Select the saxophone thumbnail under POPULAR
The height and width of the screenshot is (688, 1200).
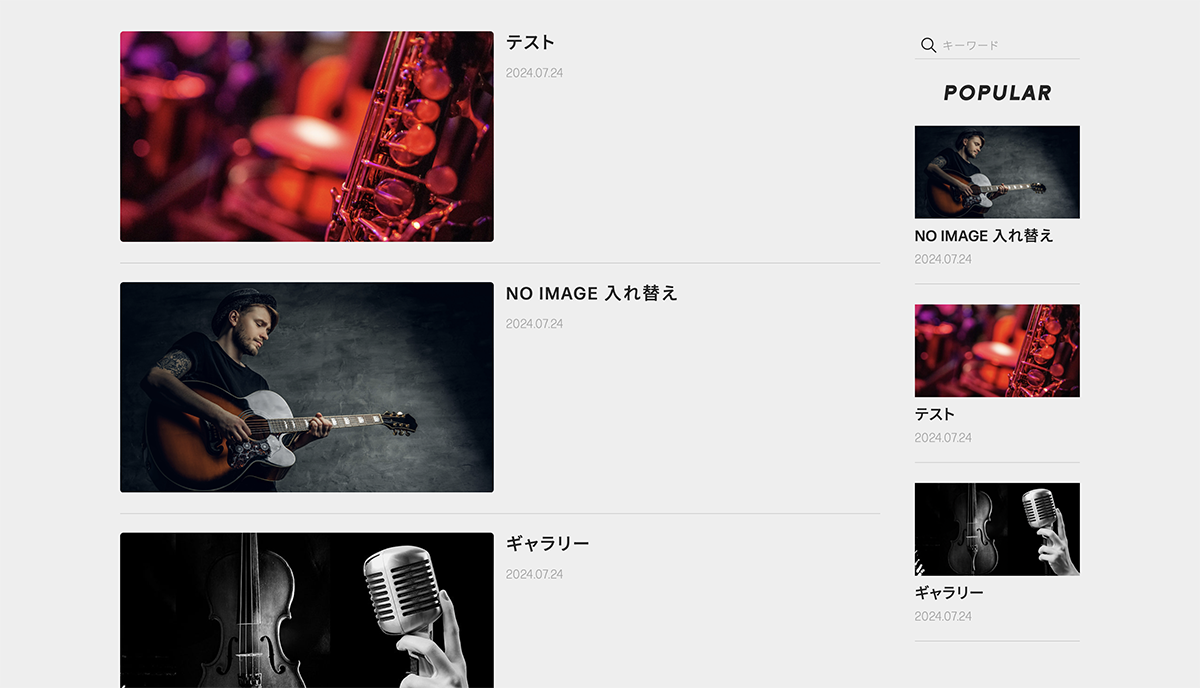coord(997,351)
